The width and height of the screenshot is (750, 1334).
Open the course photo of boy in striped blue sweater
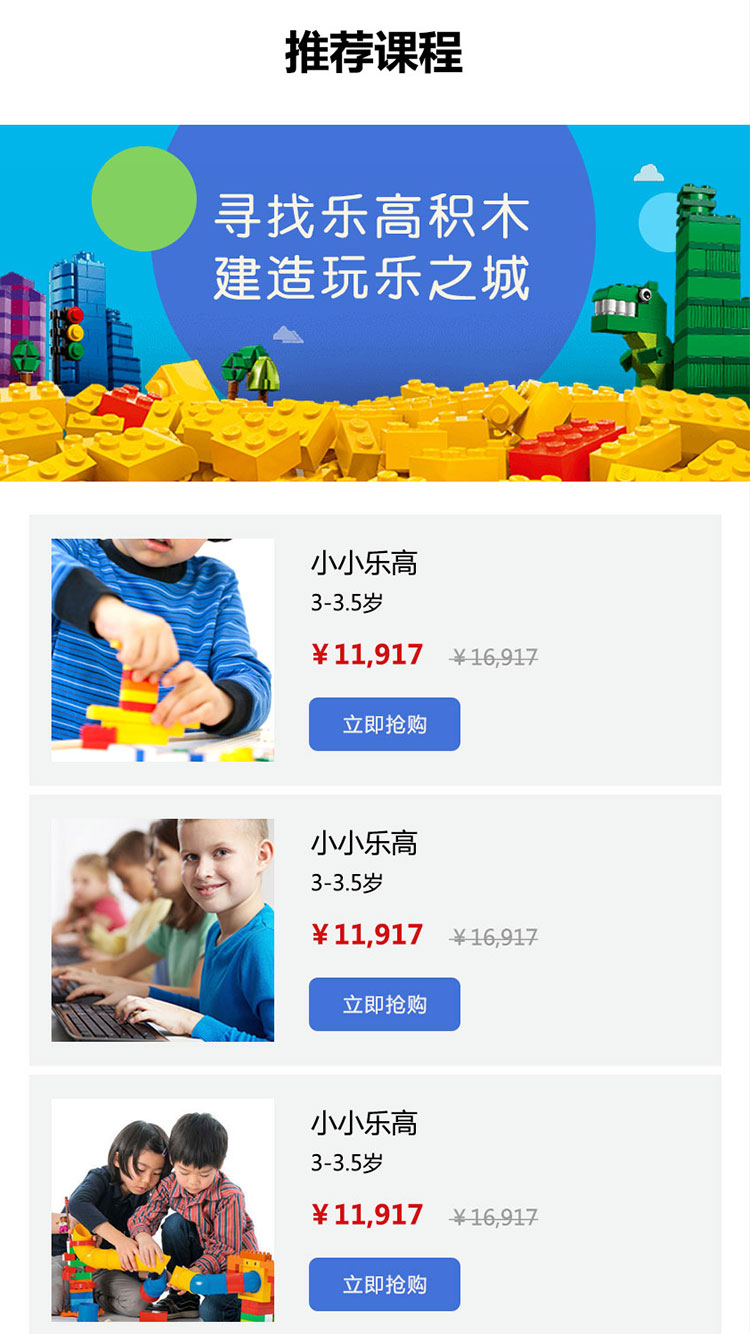tap(163, 650)
